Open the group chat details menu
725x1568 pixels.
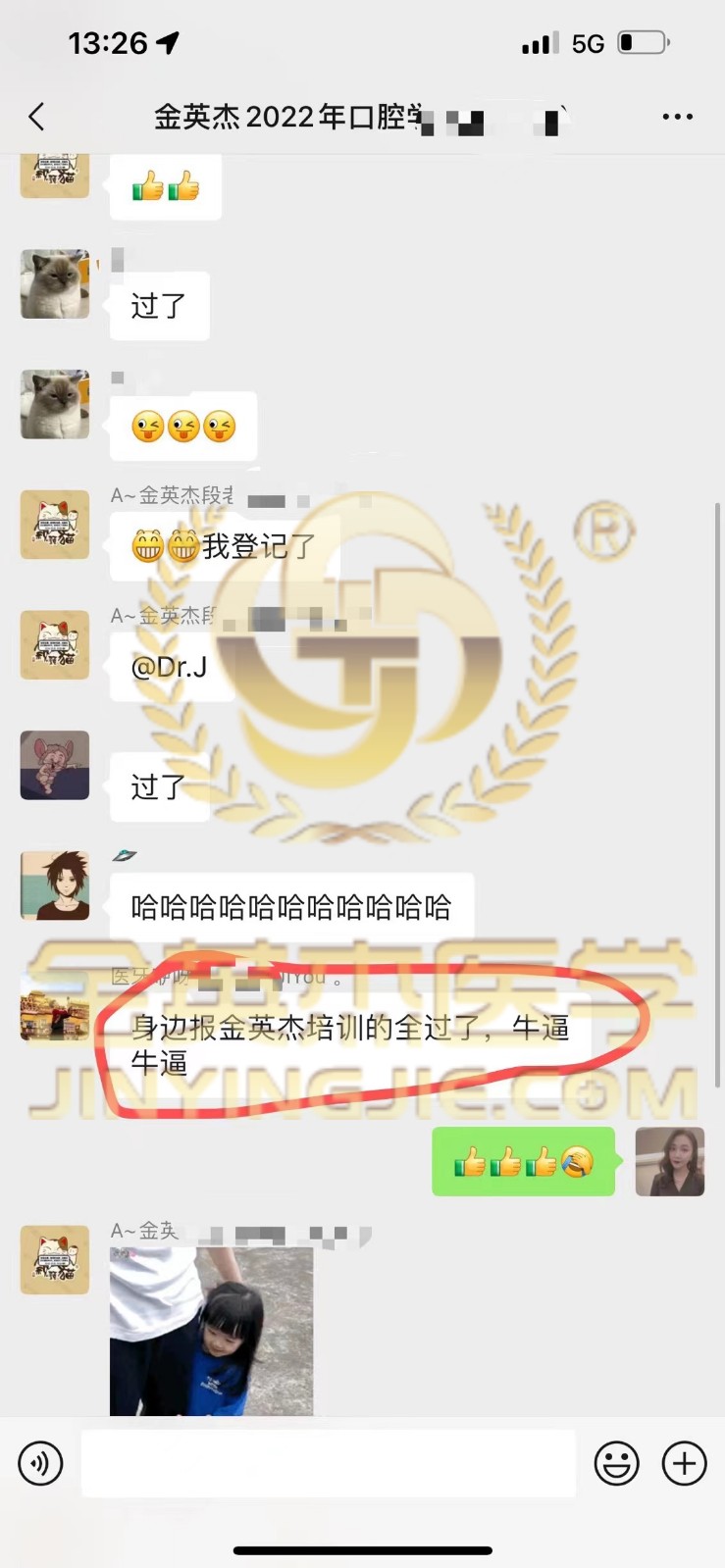tap(677, 117)
